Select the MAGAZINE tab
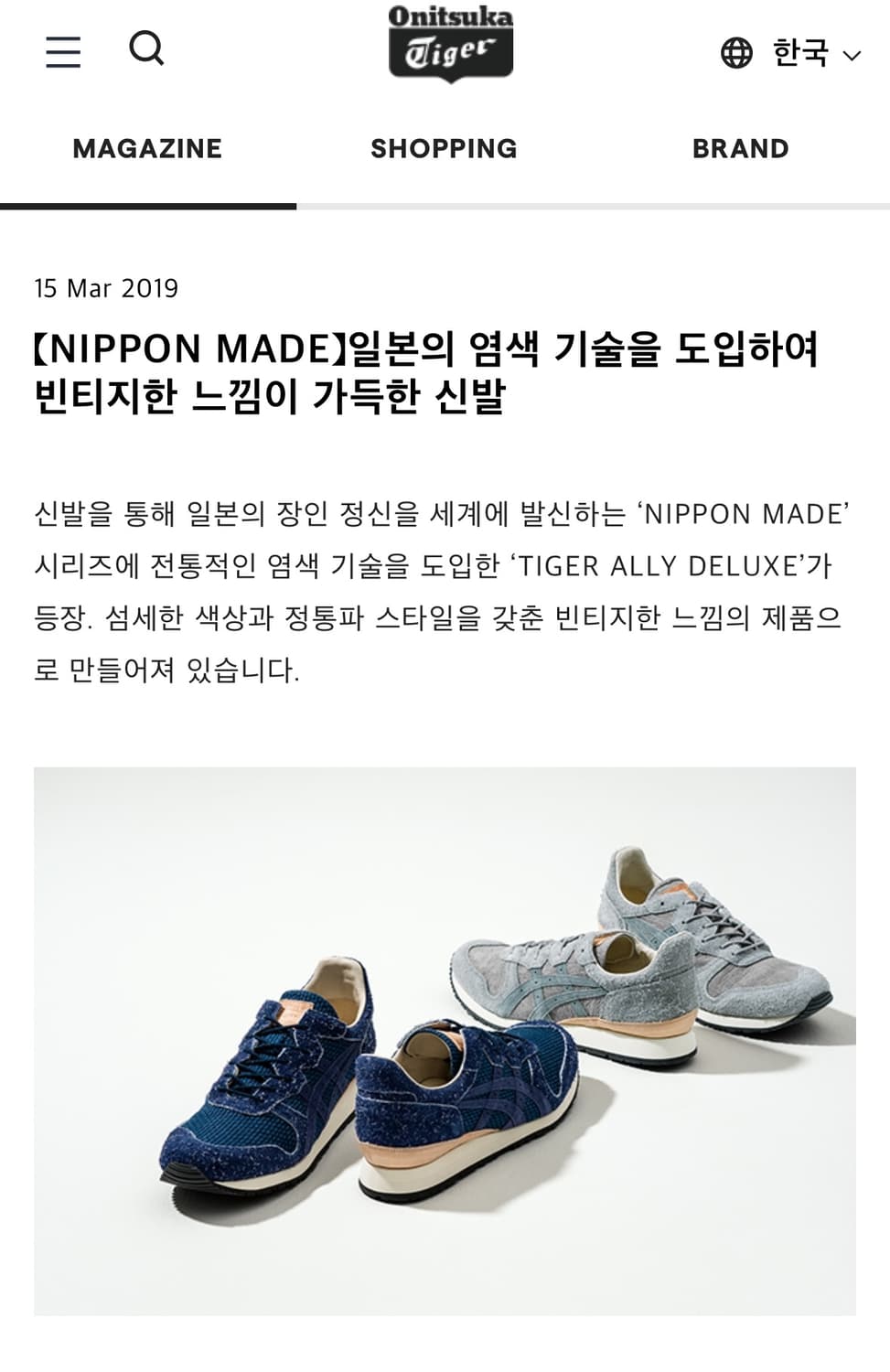This screenshot has width=890, height=1372. [x=149, y=148]
